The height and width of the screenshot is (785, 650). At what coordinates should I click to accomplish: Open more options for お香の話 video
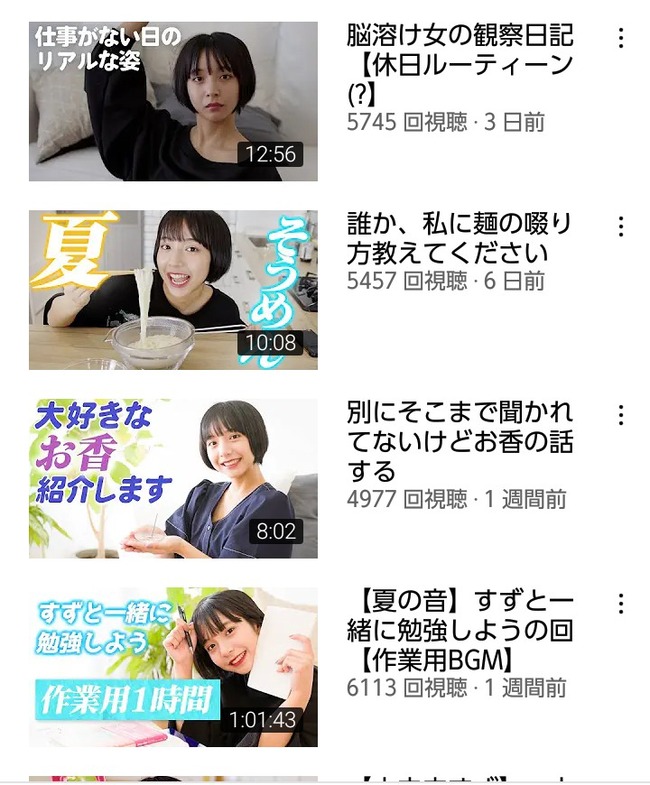[621, 415]
